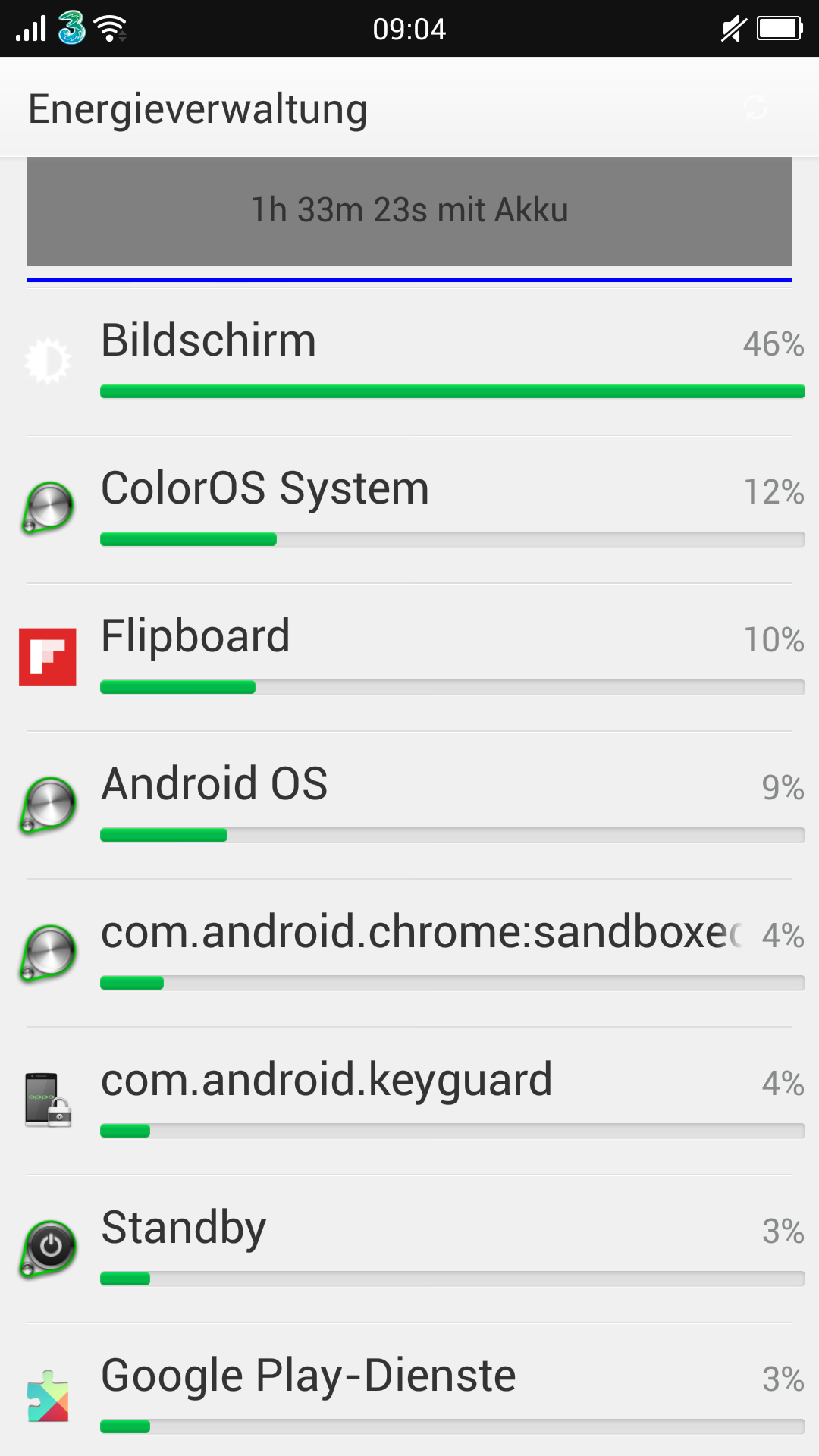Viewport: 819px width, 1456px height.
Task: Open ColorOS System usage details
Action: (x=409, y=510)
